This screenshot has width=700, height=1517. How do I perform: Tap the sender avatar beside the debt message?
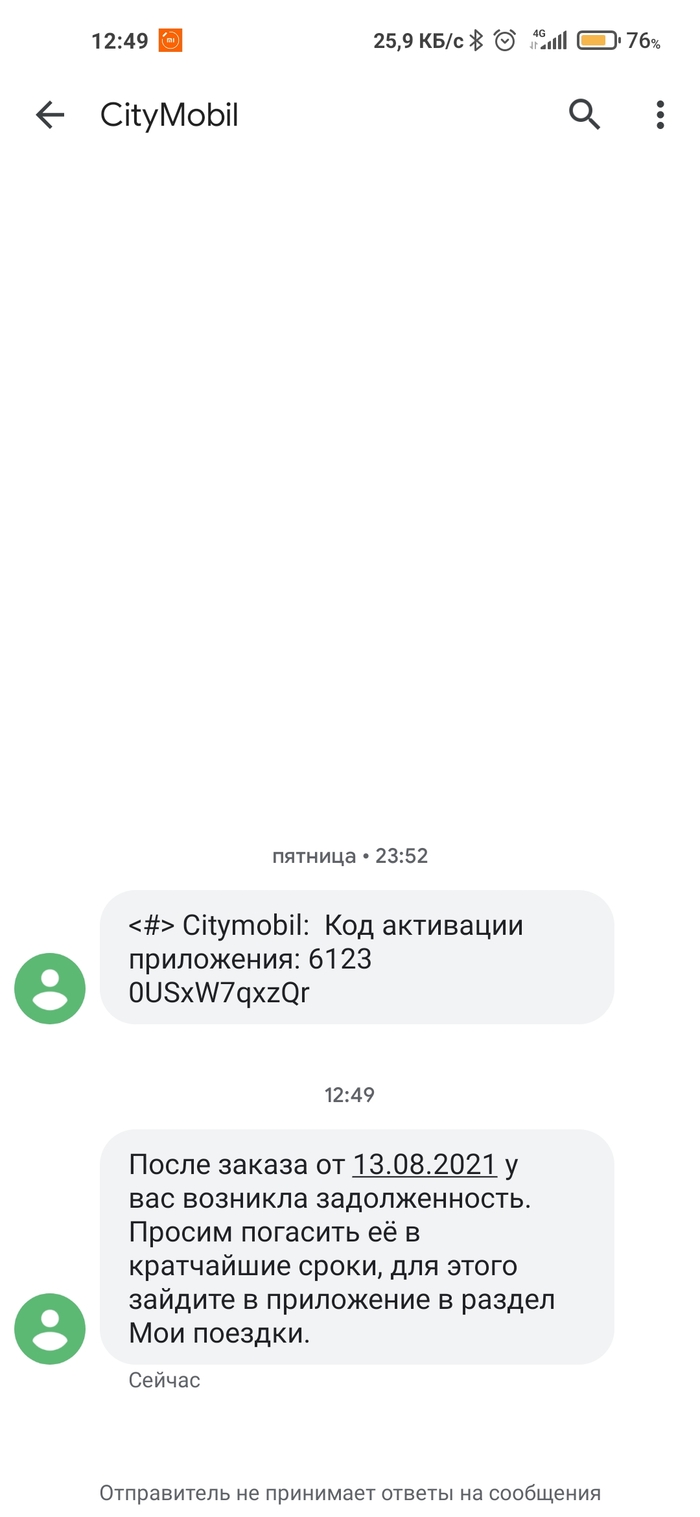pos(50,1329)
